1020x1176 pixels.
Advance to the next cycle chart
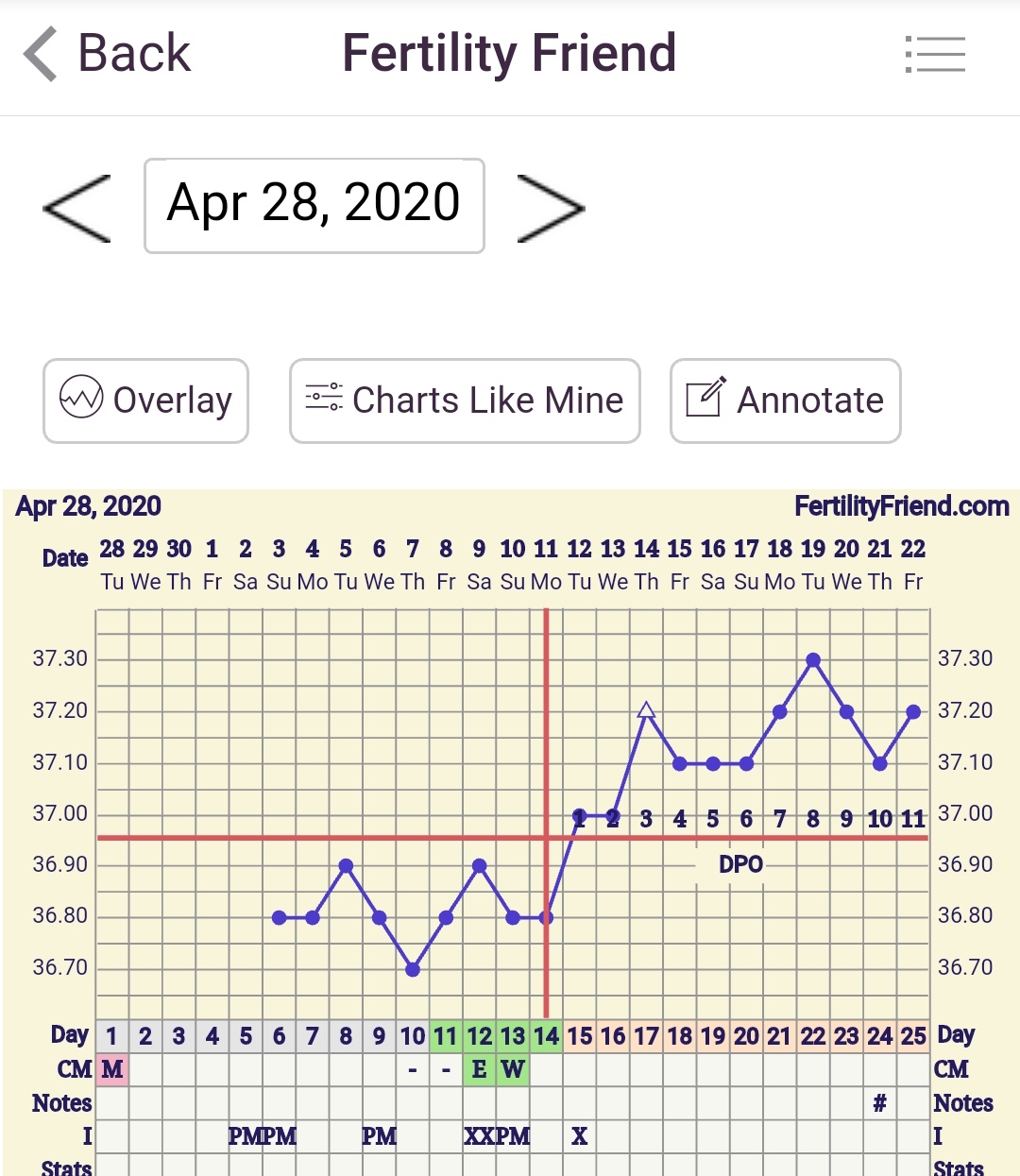(x=551, y=208)
